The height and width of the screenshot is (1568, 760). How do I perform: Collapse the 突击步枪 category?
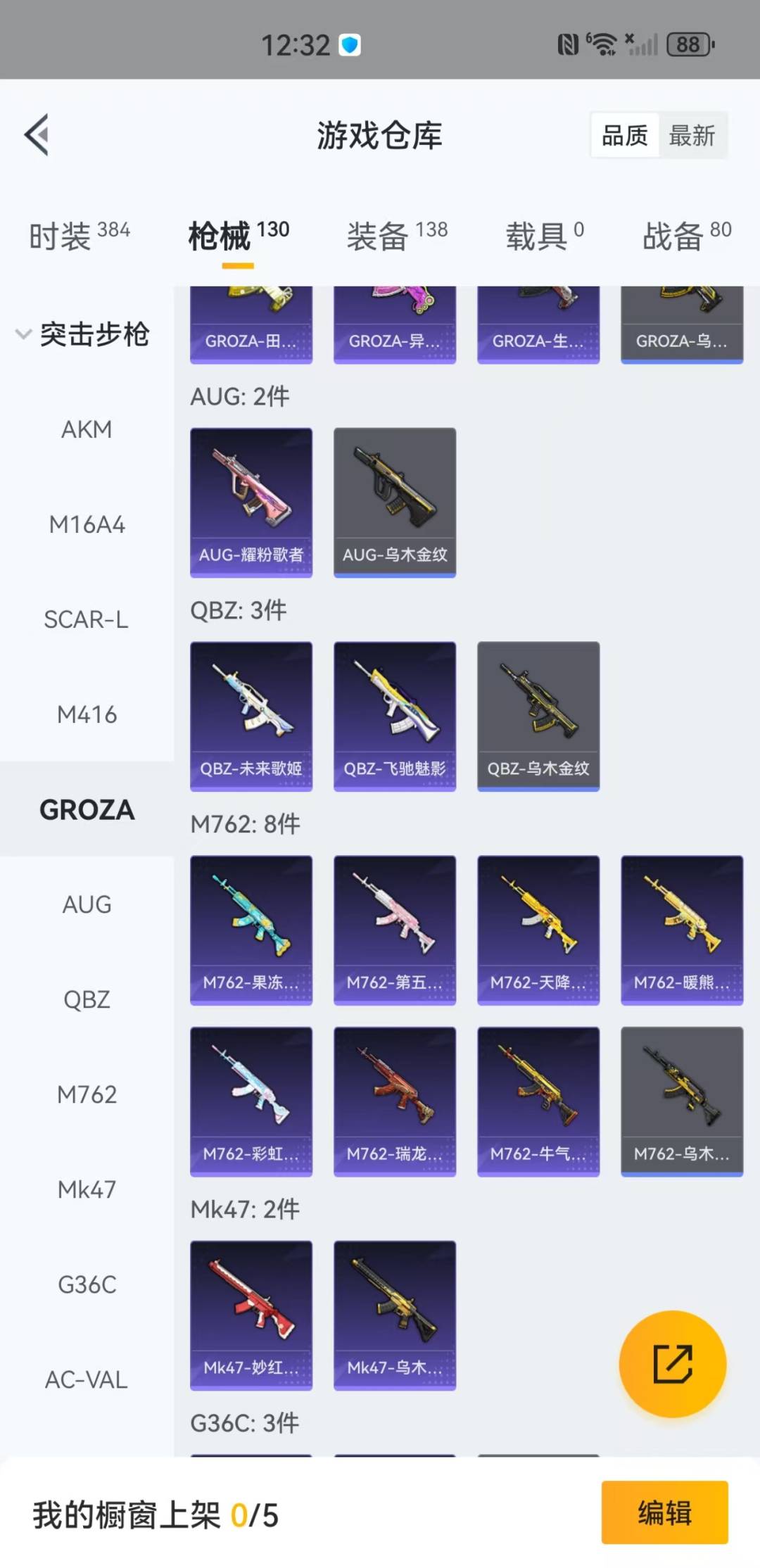83,334
